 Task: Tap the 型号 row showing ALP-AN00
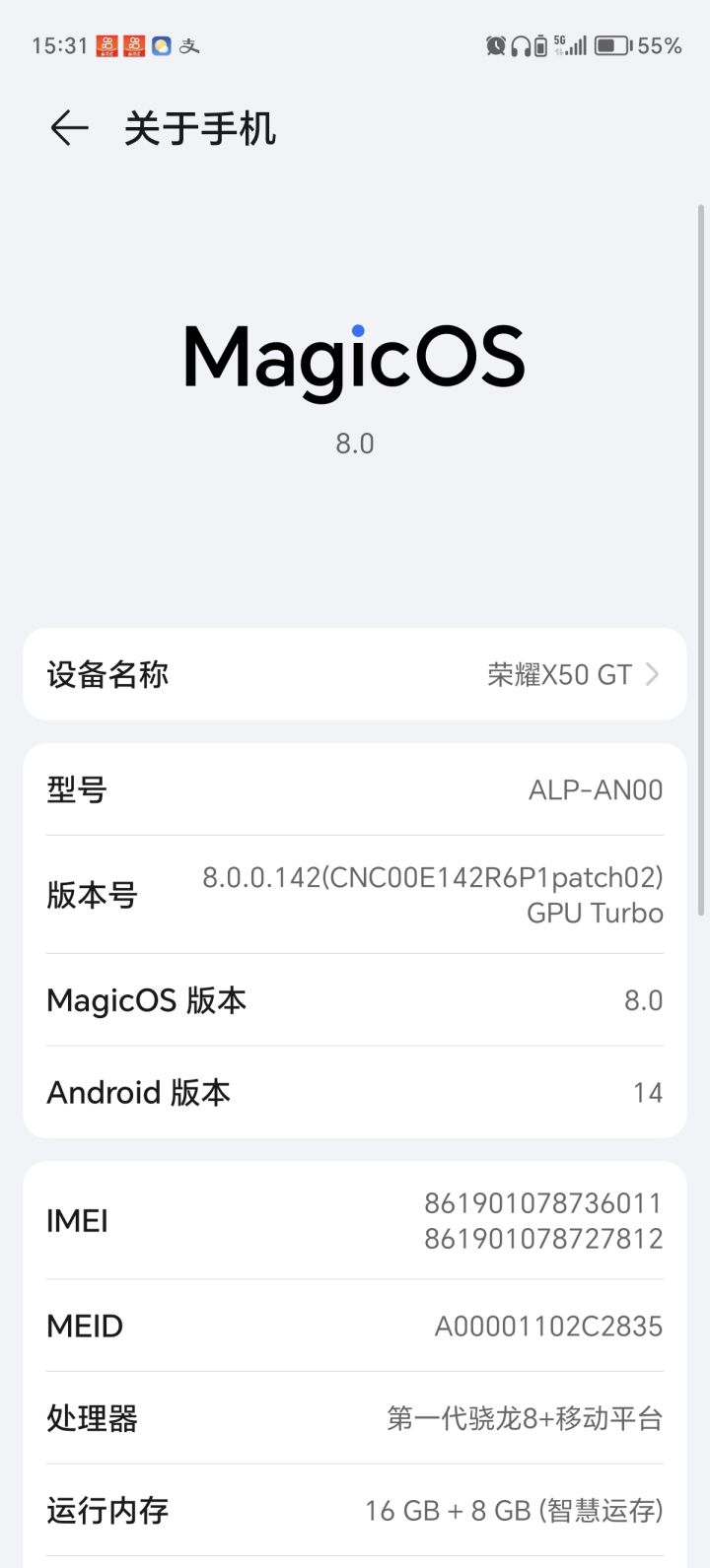tap(355, 789)
